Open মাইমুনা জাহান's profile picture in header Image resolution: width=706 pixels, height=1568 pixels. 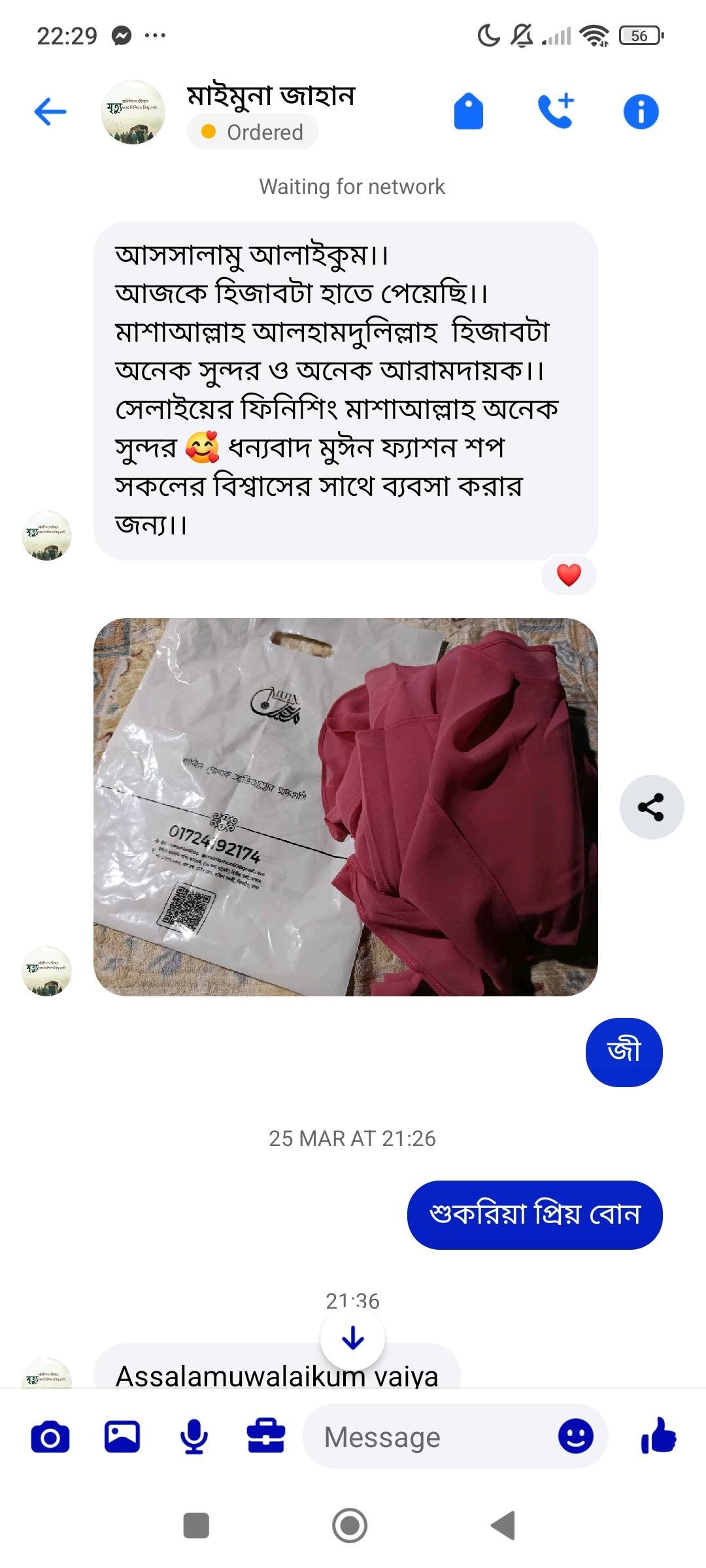(133, 112)
